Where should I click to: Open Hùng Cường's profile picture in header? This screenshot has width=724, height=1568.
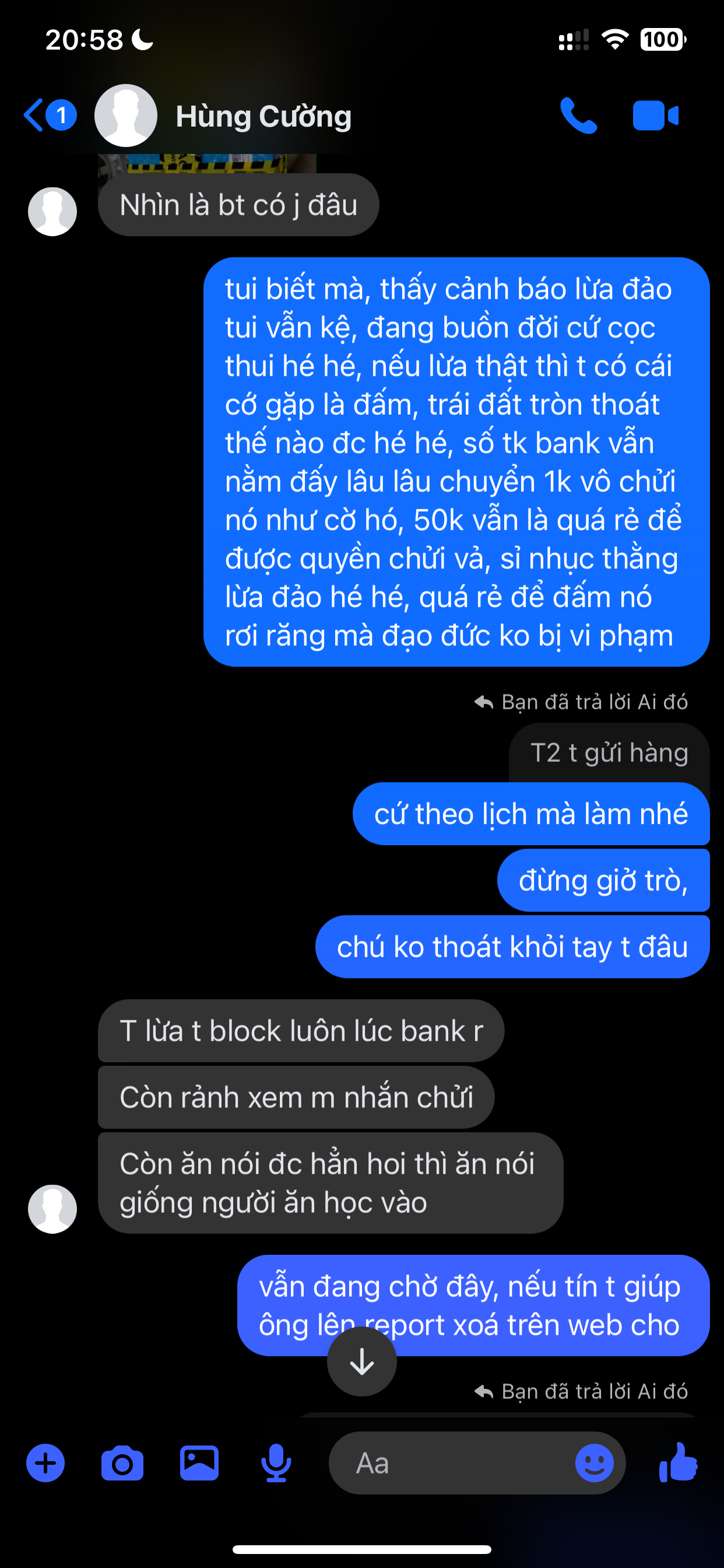126,116
